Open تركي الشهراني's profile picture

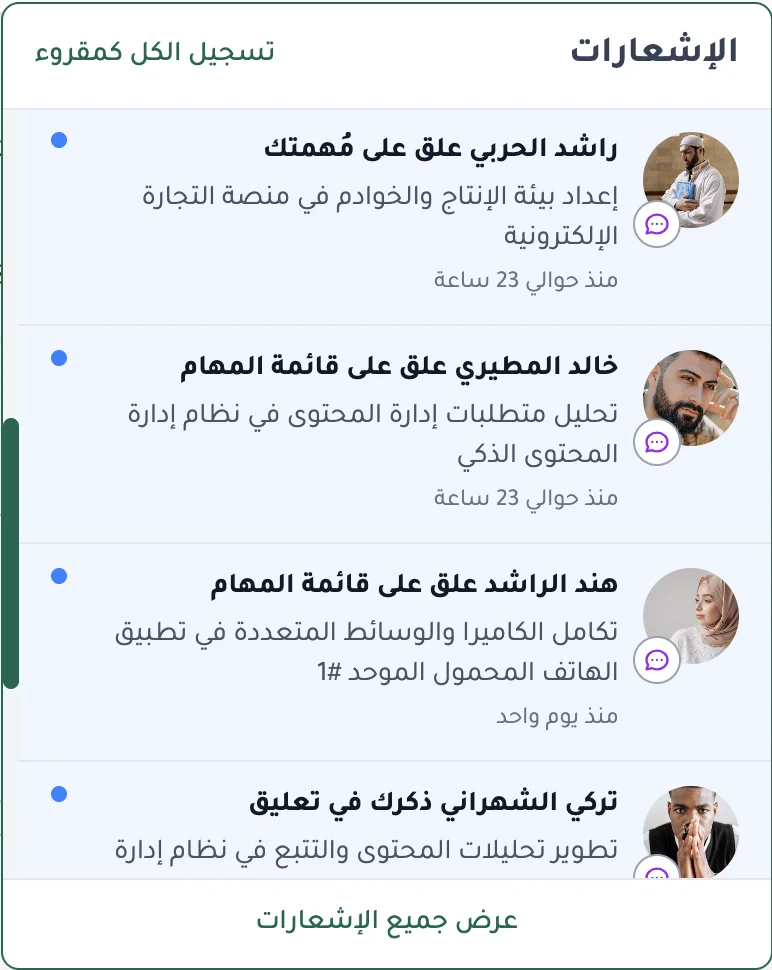tap(690, 831)
